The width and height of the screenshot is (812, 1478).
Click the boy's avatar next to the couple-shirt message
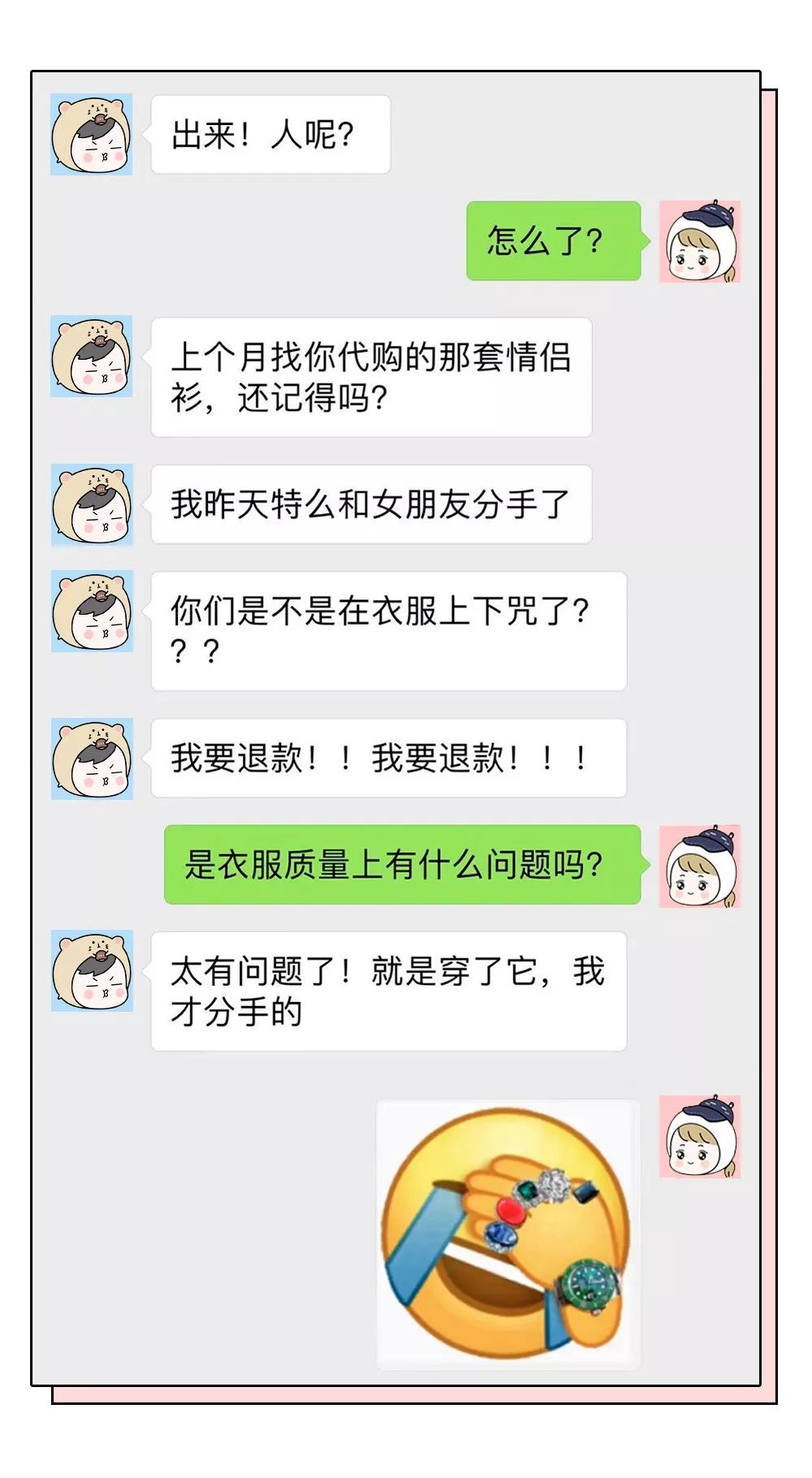pyautogui.click(x=92, y=357)
